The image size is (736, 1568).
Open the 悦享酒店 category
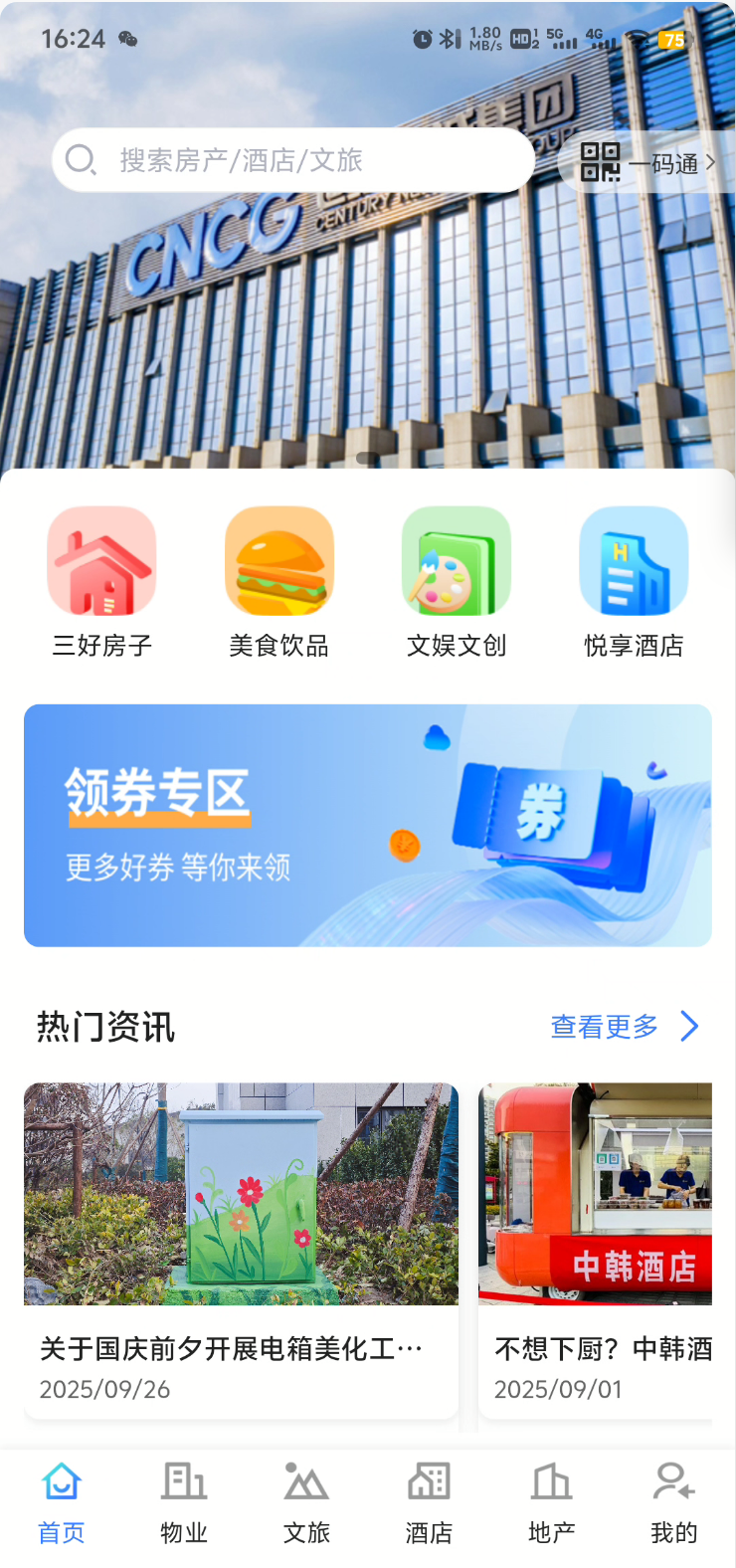coord(634,582)
